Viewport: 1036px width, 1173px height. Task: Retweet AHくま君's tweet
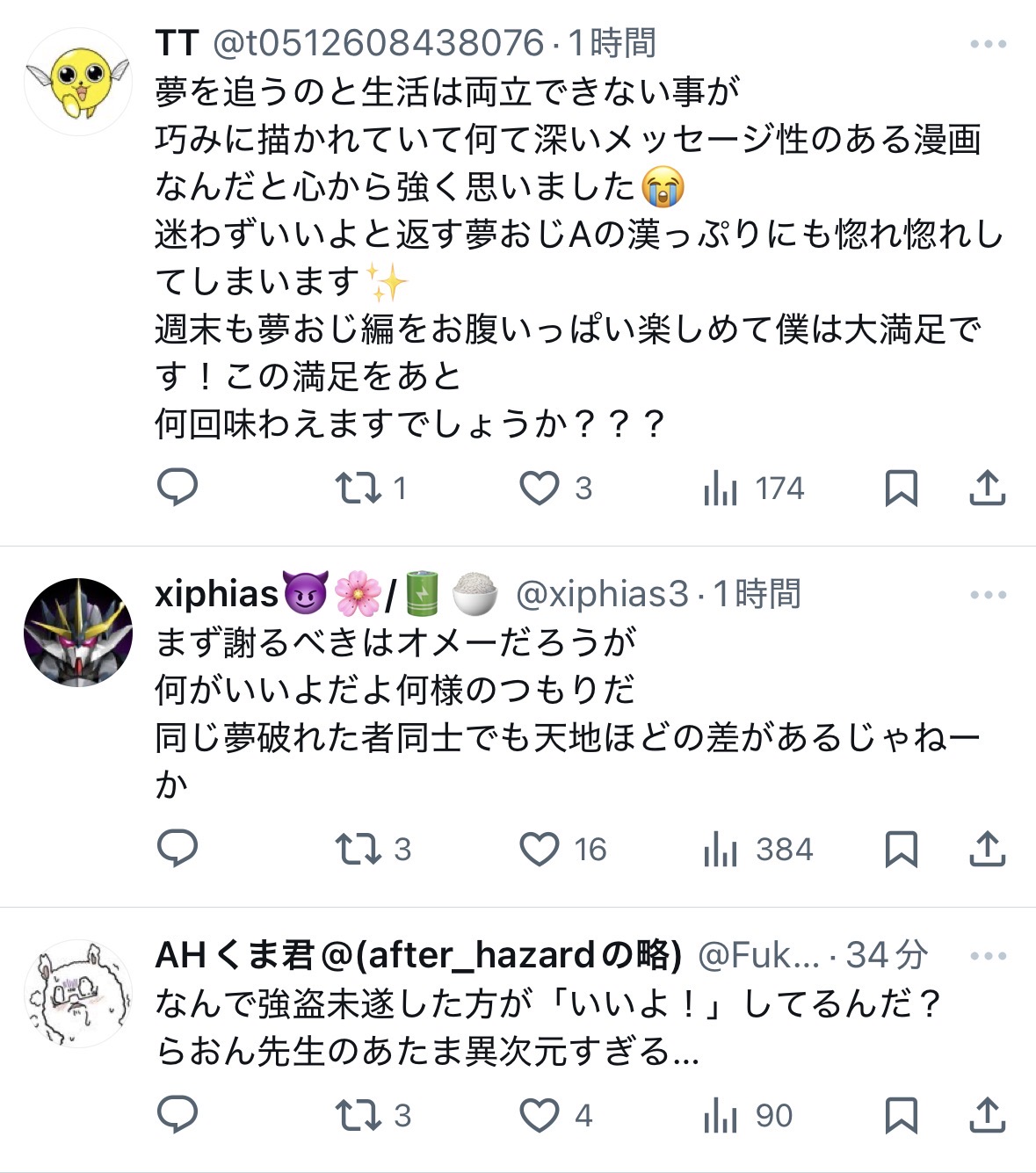359,1115
